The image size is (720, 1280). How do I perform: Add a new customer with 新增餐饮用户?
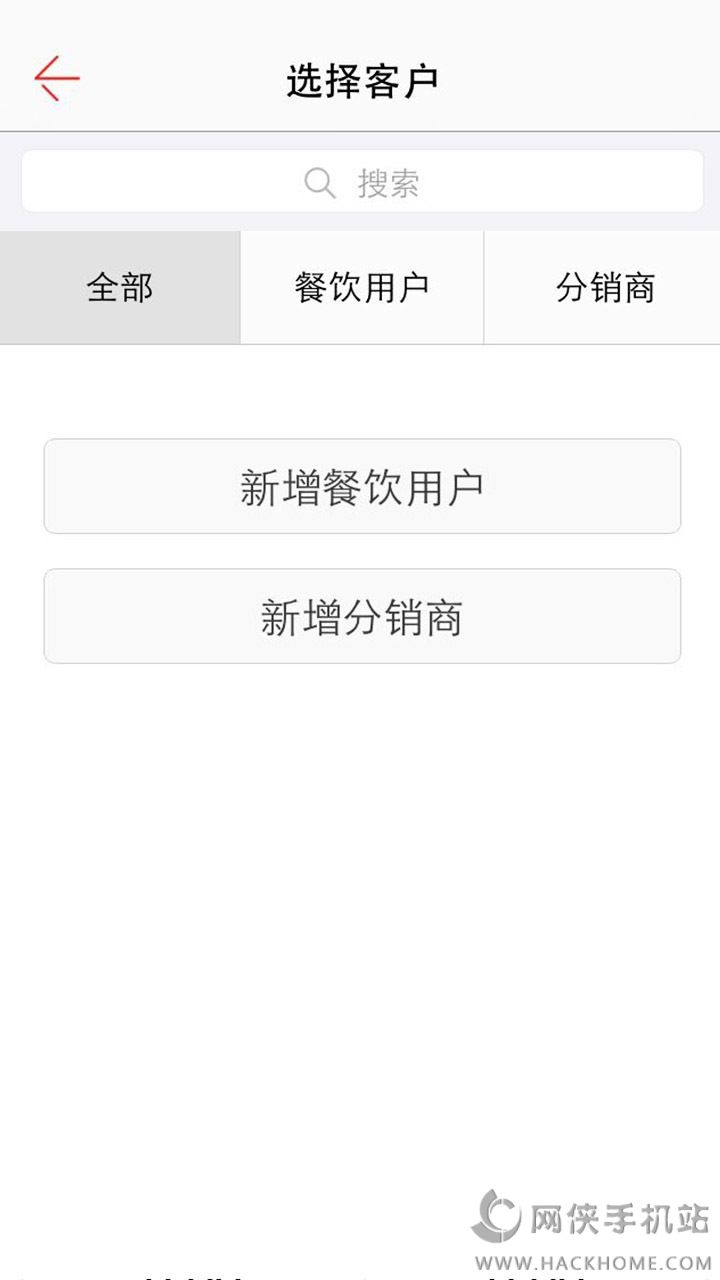pos(362,487)
